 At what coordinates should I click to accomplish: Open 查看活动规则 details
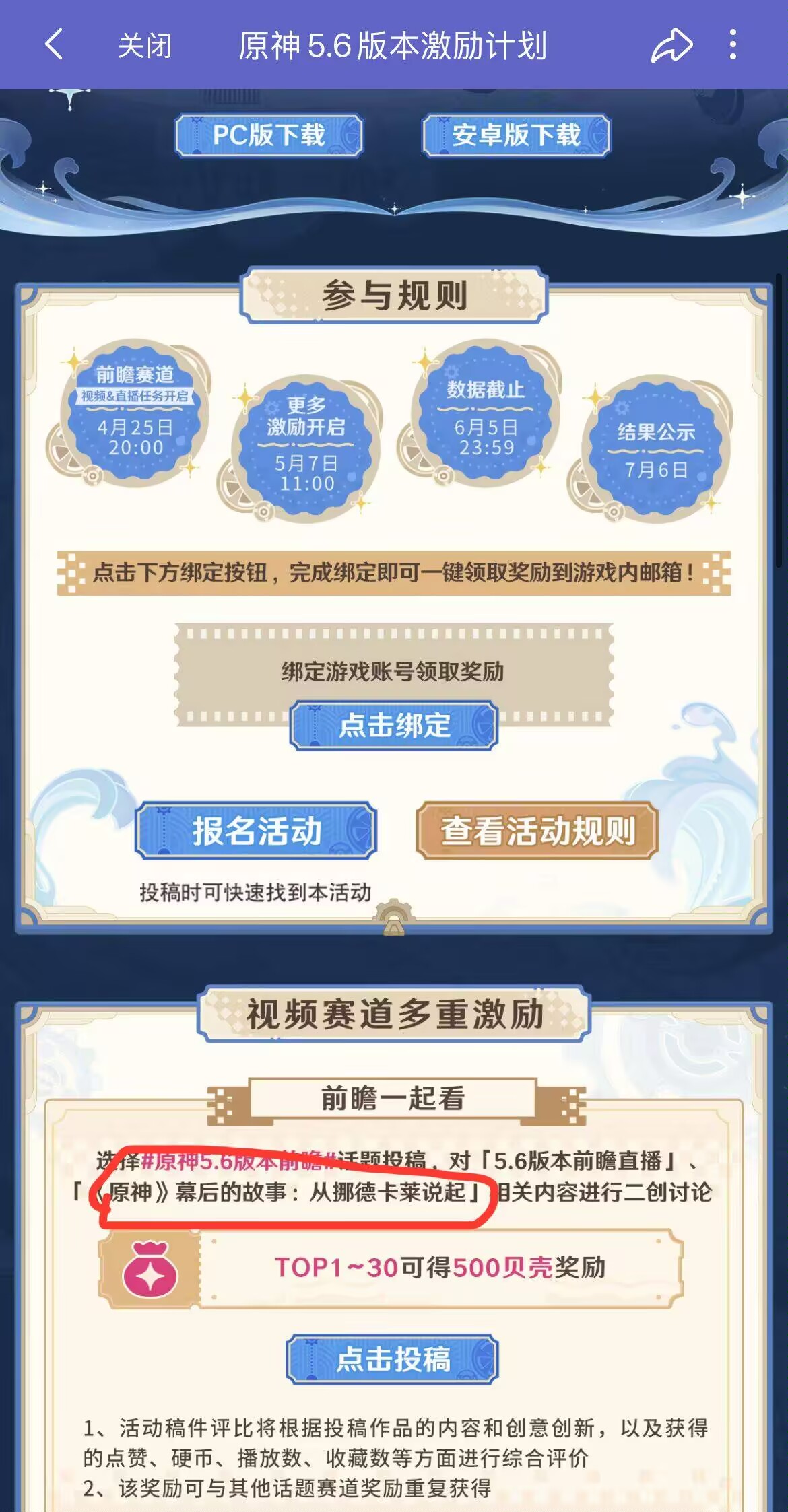click(537, 831)
